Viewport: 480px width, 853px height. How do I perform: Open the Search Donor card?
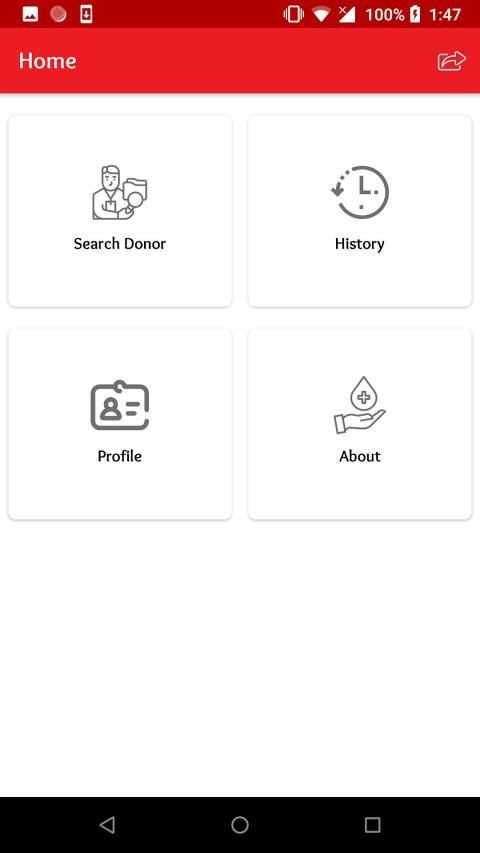[120, 211]
